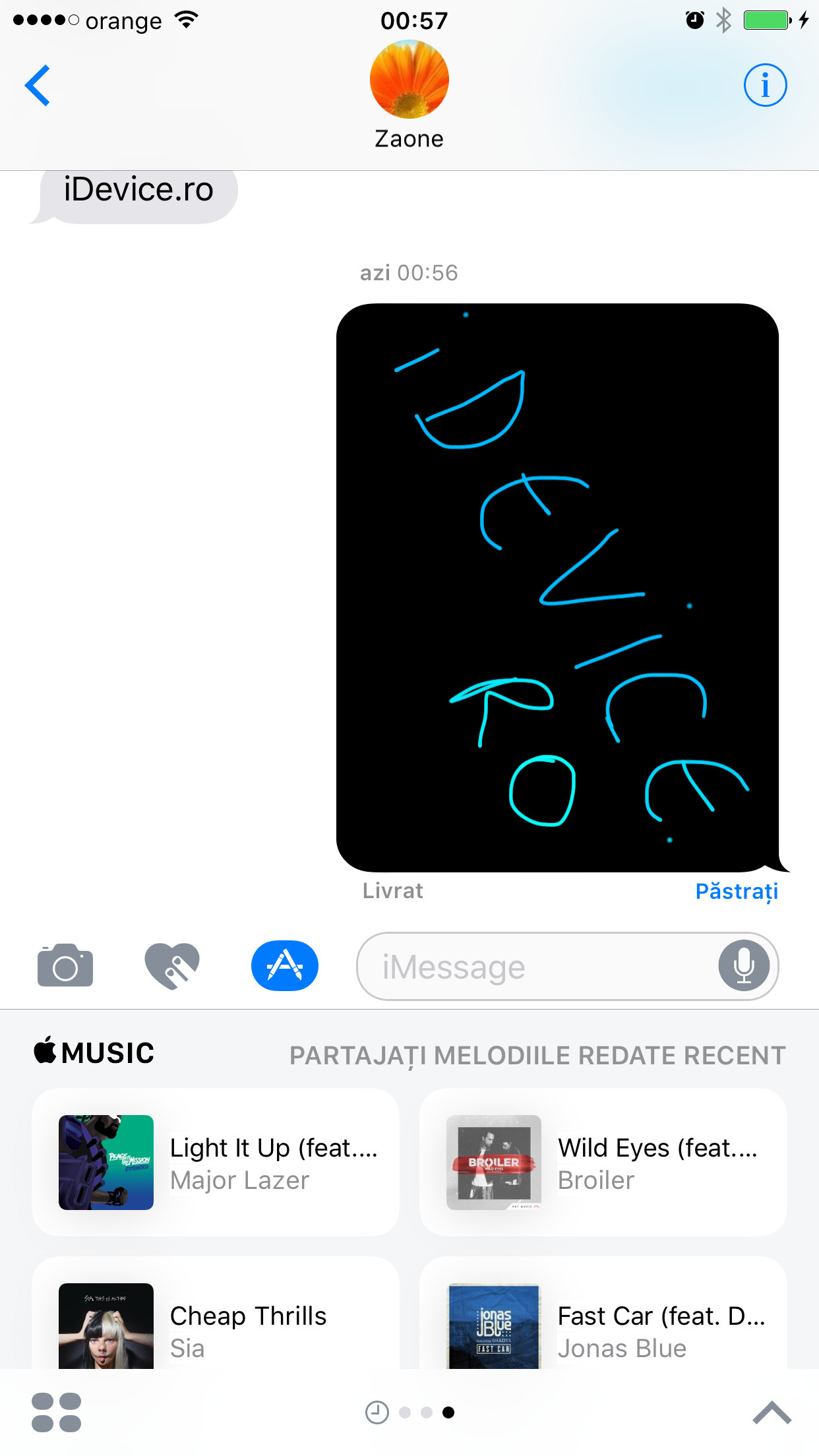Open Digital Touch heart icon
This screenshot has height=1456, width=819.
172,966
